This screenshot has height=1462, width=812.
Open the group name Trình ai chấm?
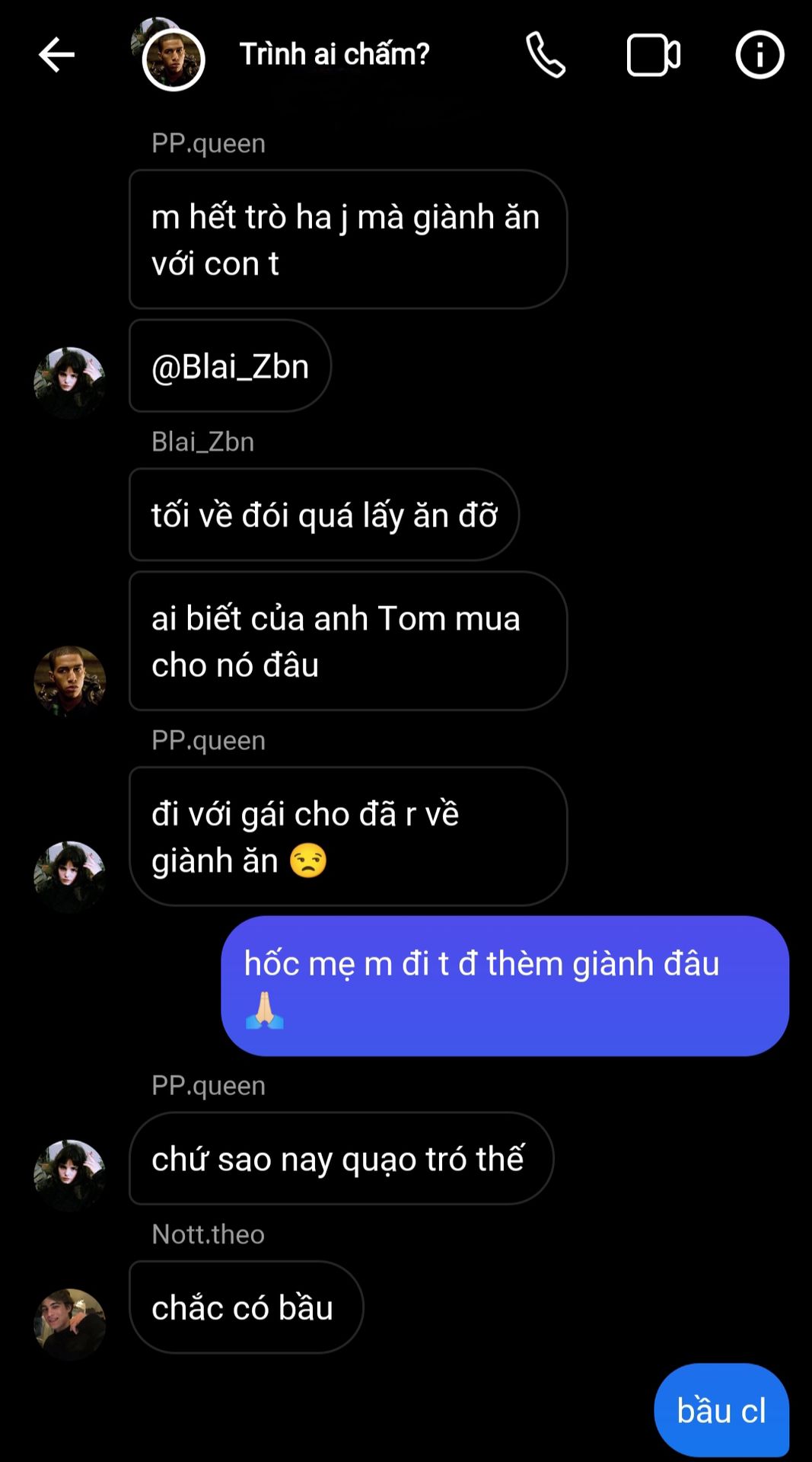334,55
